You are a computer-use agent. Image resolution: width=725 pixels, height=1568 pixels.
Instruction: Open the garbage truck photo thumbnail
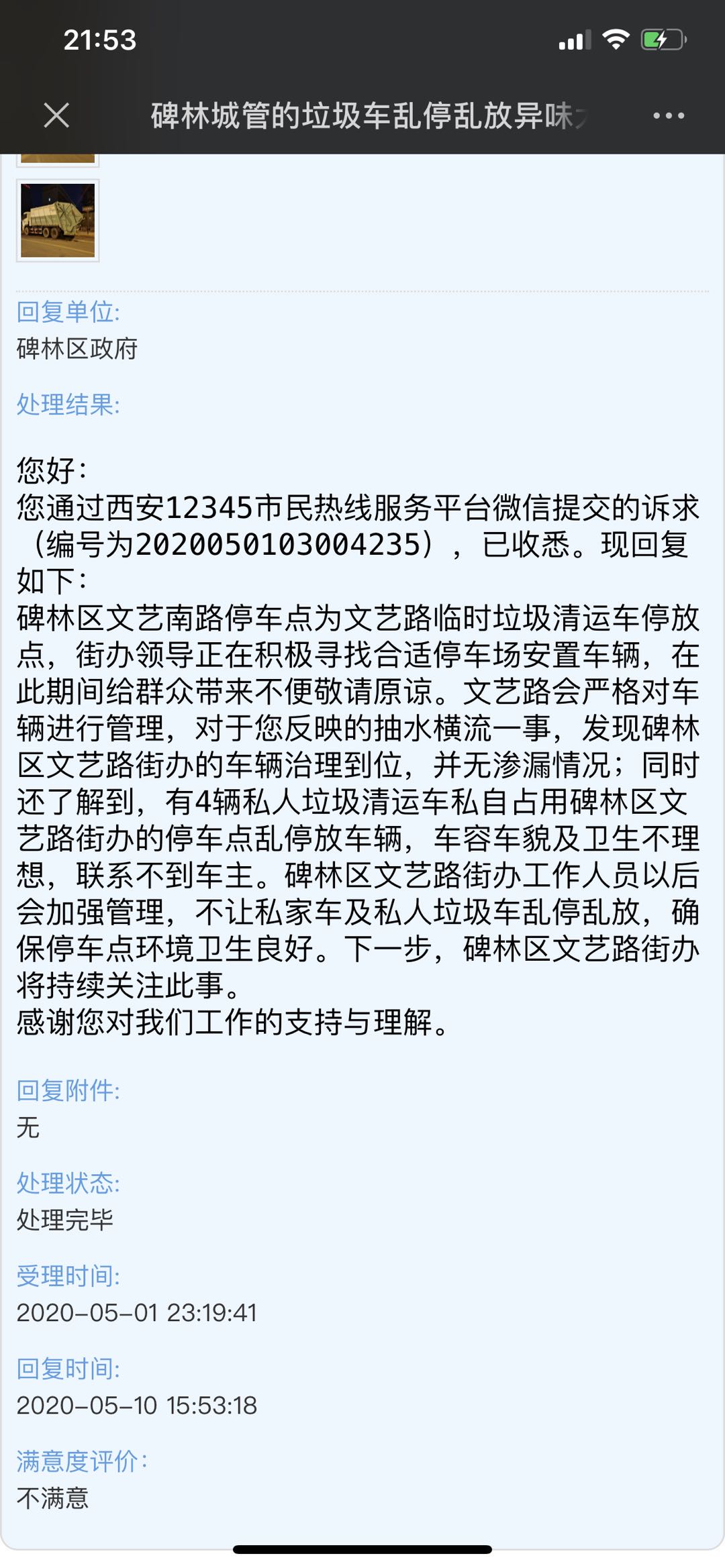(57, 220)
